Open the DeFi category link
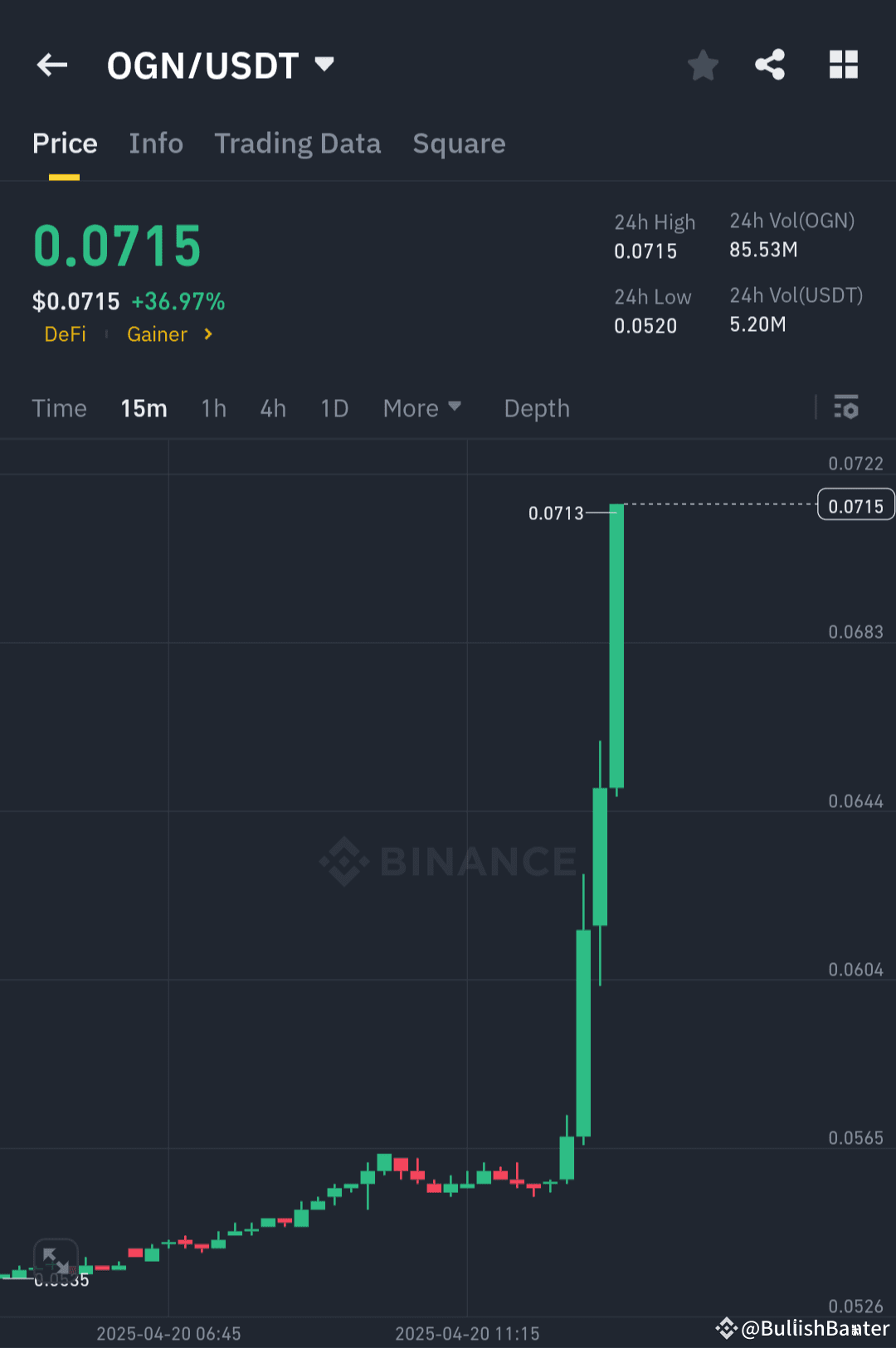The image size is (896, 1348). click(x=65, y=334)
